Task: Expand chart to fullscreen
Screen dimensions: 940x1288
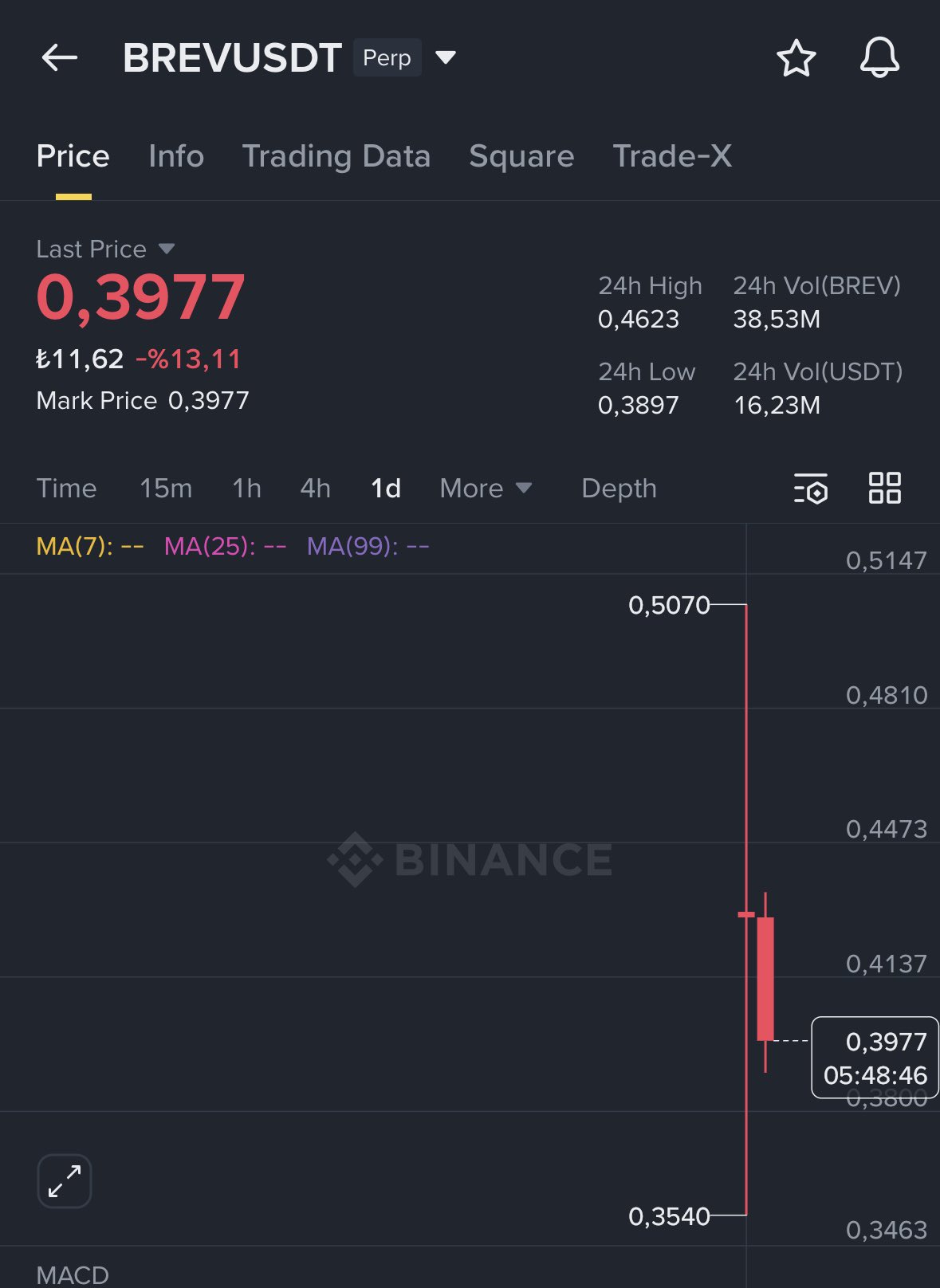Action: tap(65, 1180)
